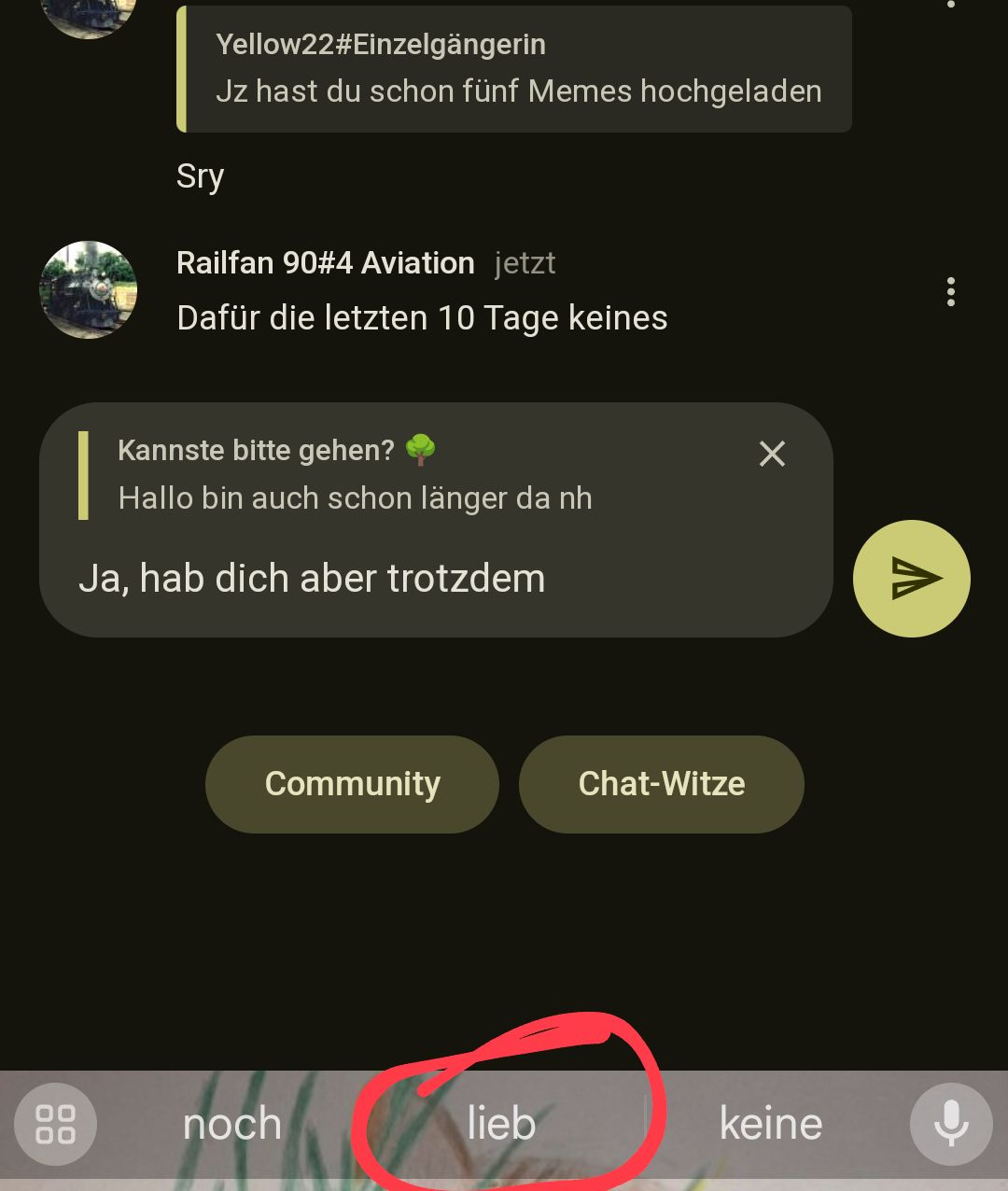Open the Community chip
Viewport: 1008px width, 1191px height.
pos(352,784)
